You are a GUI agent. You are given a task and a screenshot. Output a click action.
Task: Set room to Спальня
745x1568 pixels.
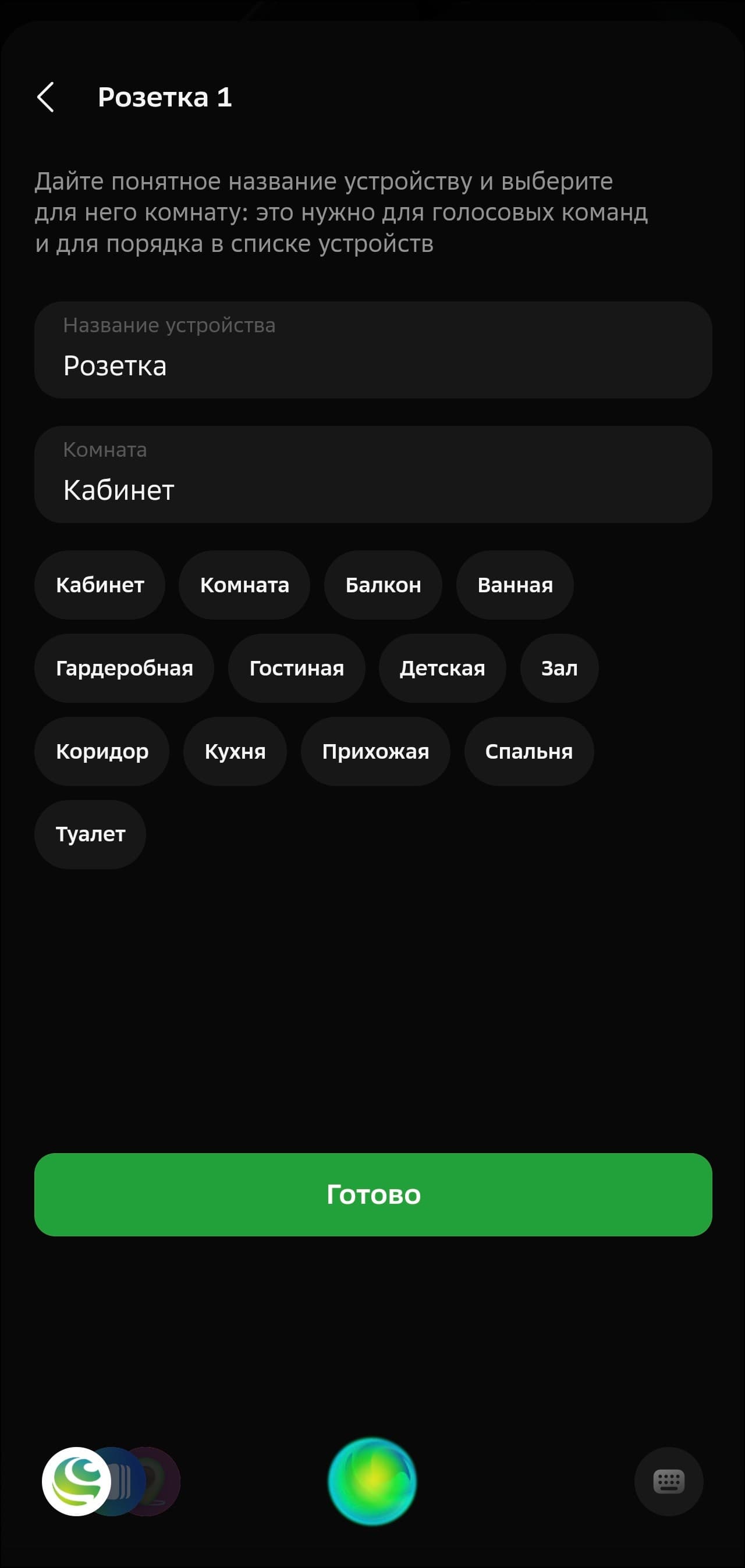[x=528, y=751]
